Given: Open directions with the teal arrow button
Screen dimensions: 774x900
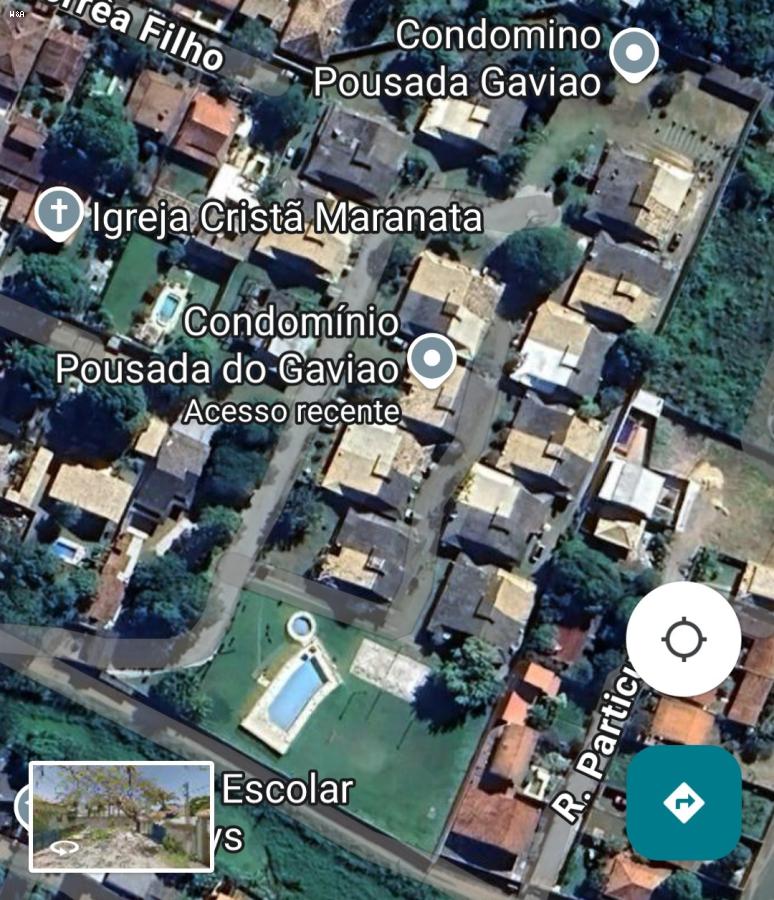Looking at the screenshot, I should (684, 803).
